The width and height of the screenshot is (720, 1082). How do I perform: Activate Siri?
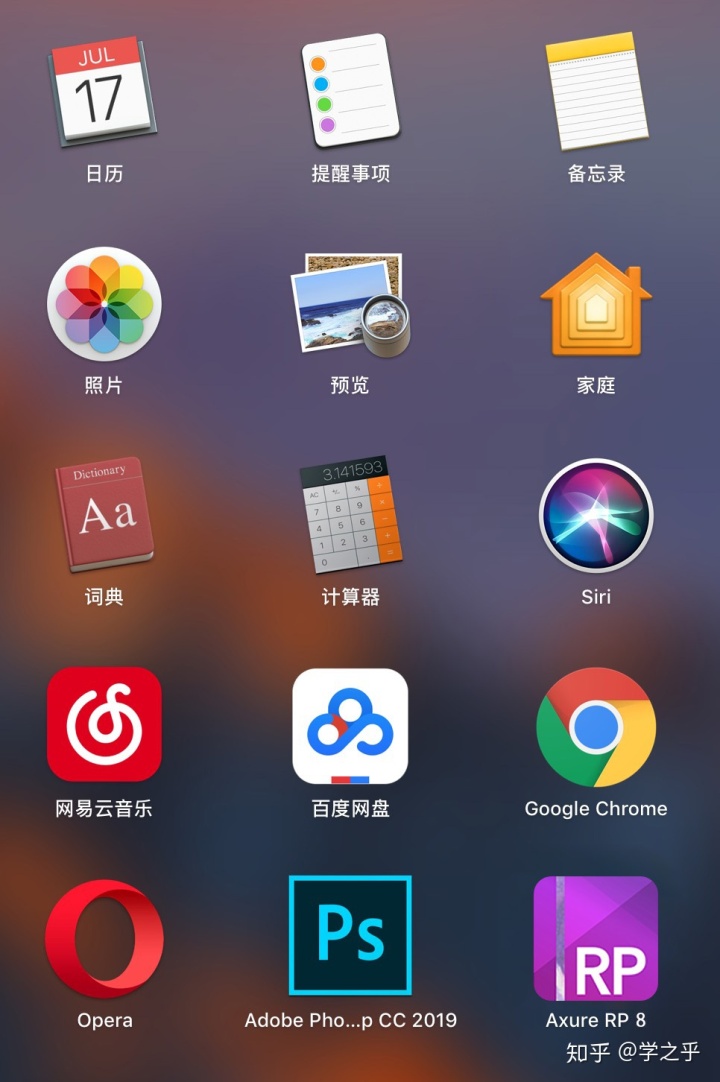(x=595, y=515)
